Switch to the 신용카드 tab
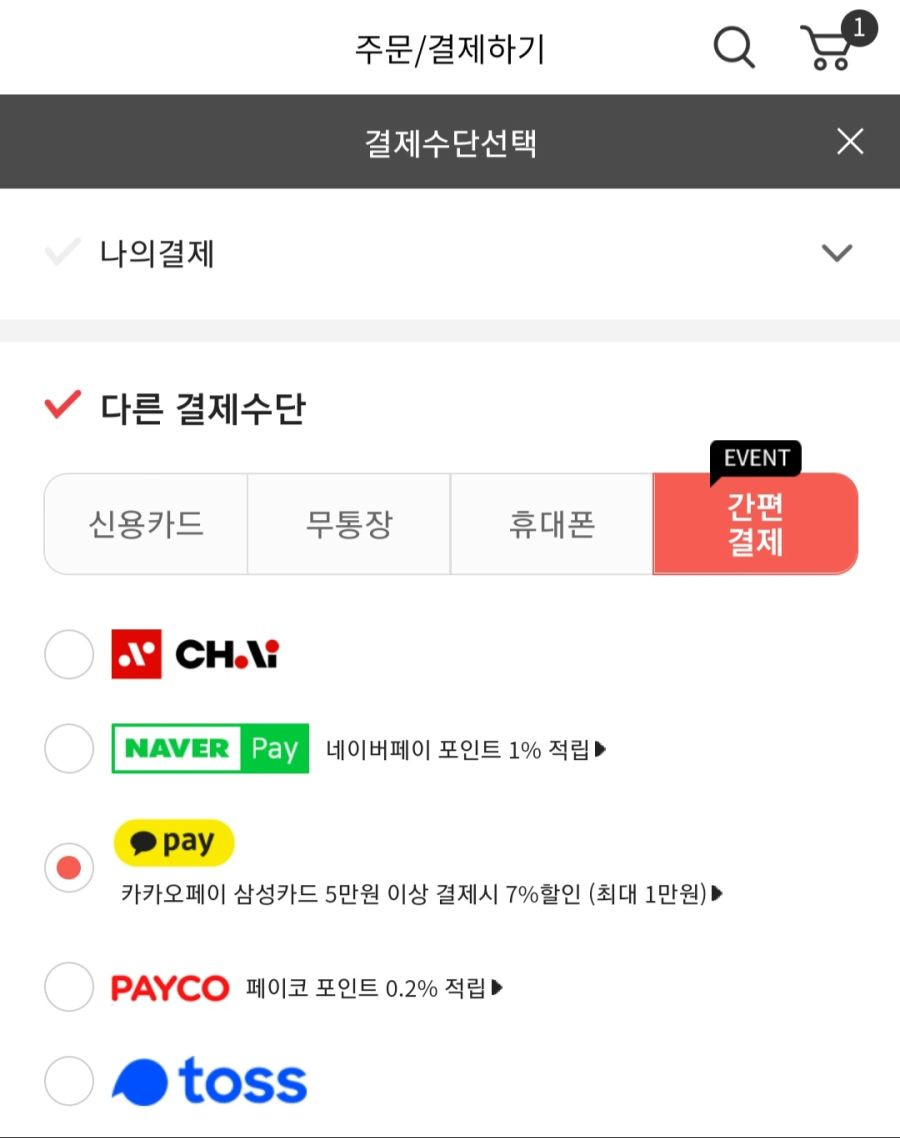 pyautogui.click(x=146, y=524)
